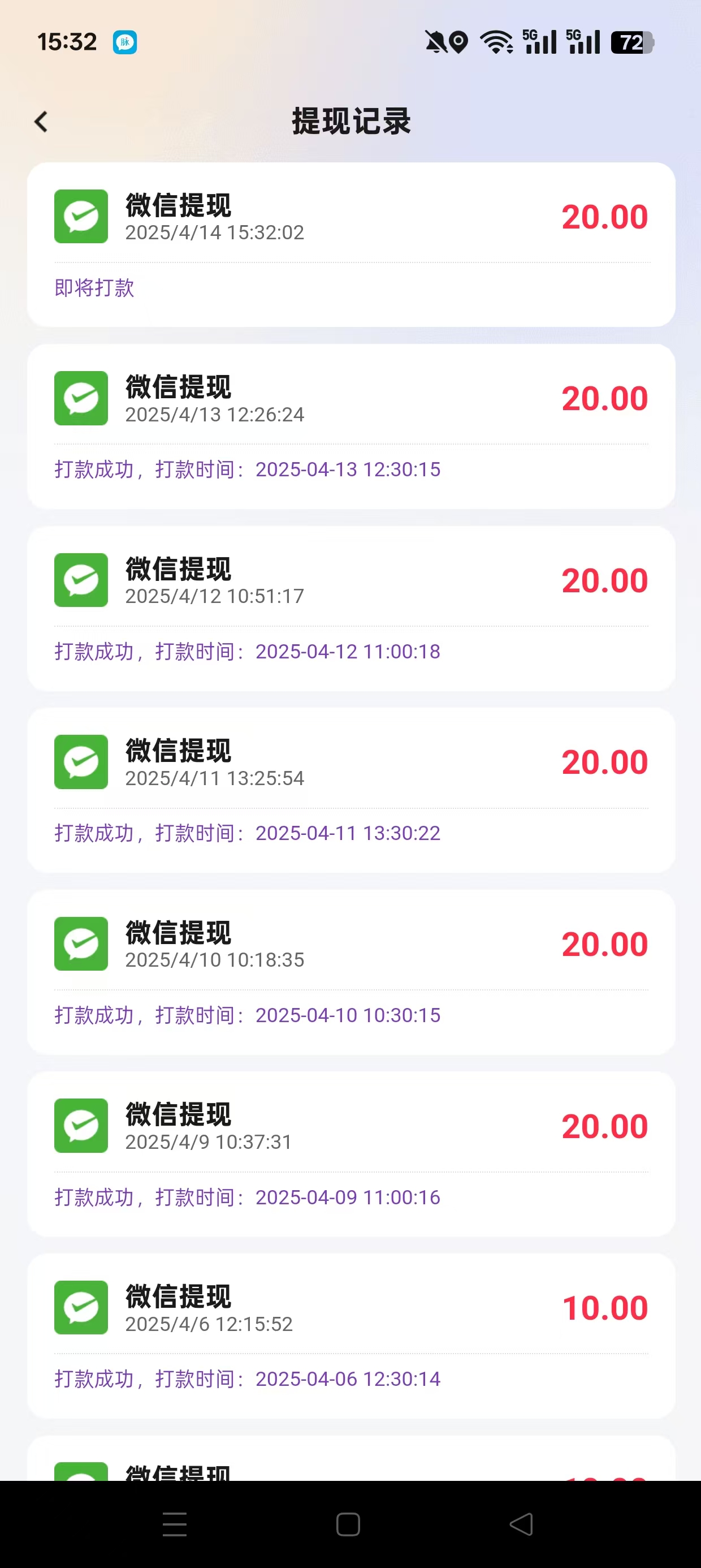The width and height of the screenshot is (701, 1568).
Task: Go back using the top-left arrow
Action: (x=41, y=122)
